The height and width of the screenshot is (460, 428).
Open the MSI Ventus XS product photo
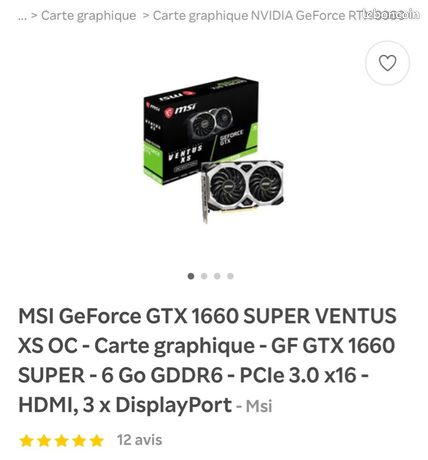(x=213, y=150)
